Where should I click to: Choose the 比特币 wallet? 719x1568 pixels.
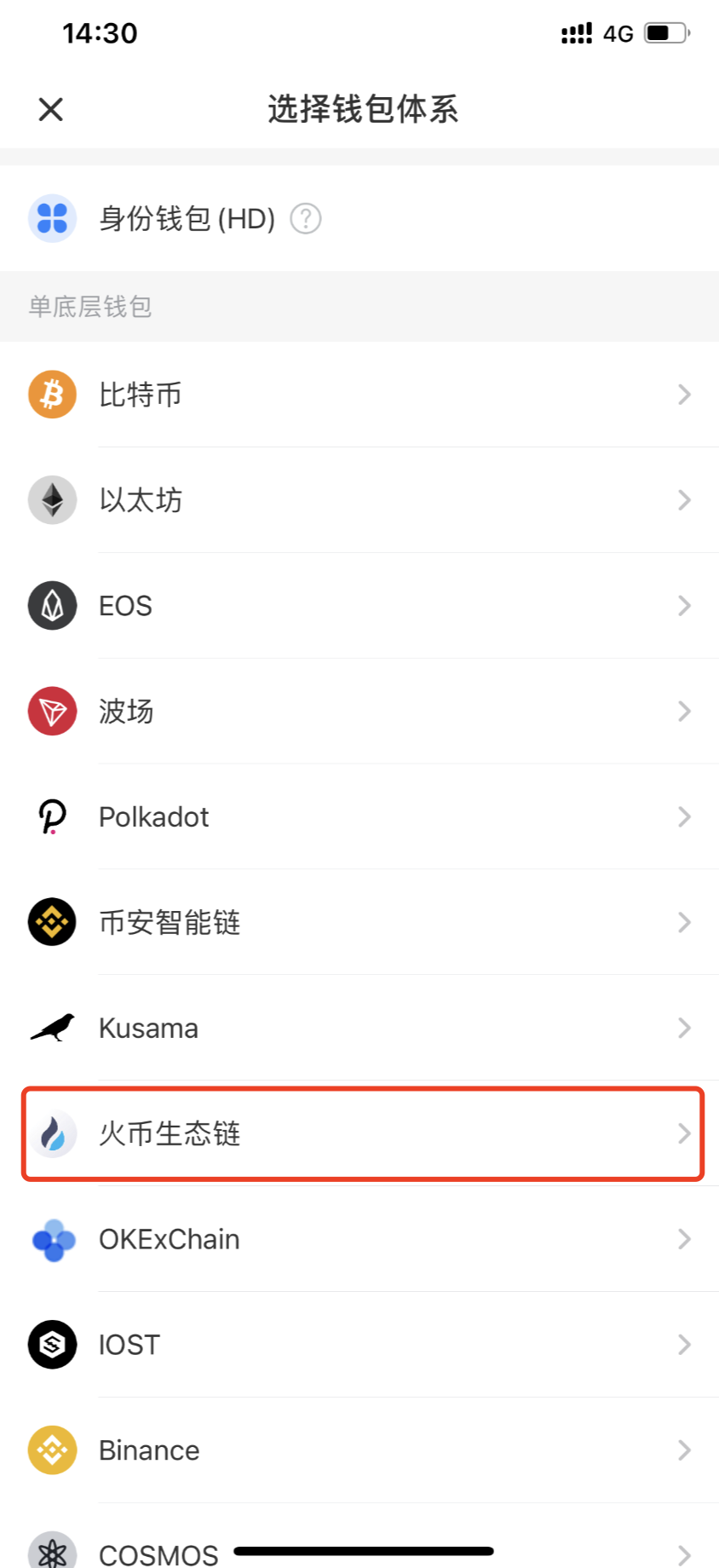pyautogui.click(x=359, y=395)
